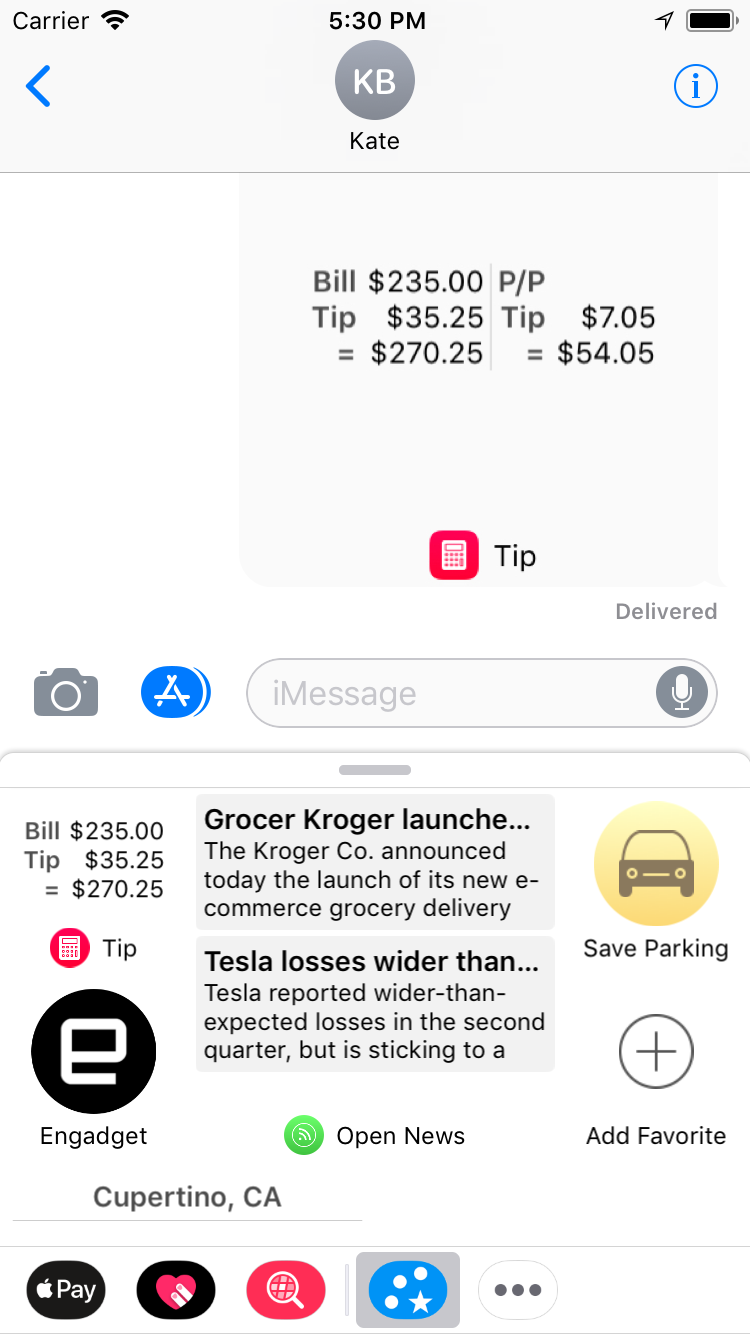Open the Grocer Kroger news article

coord(375,862)
